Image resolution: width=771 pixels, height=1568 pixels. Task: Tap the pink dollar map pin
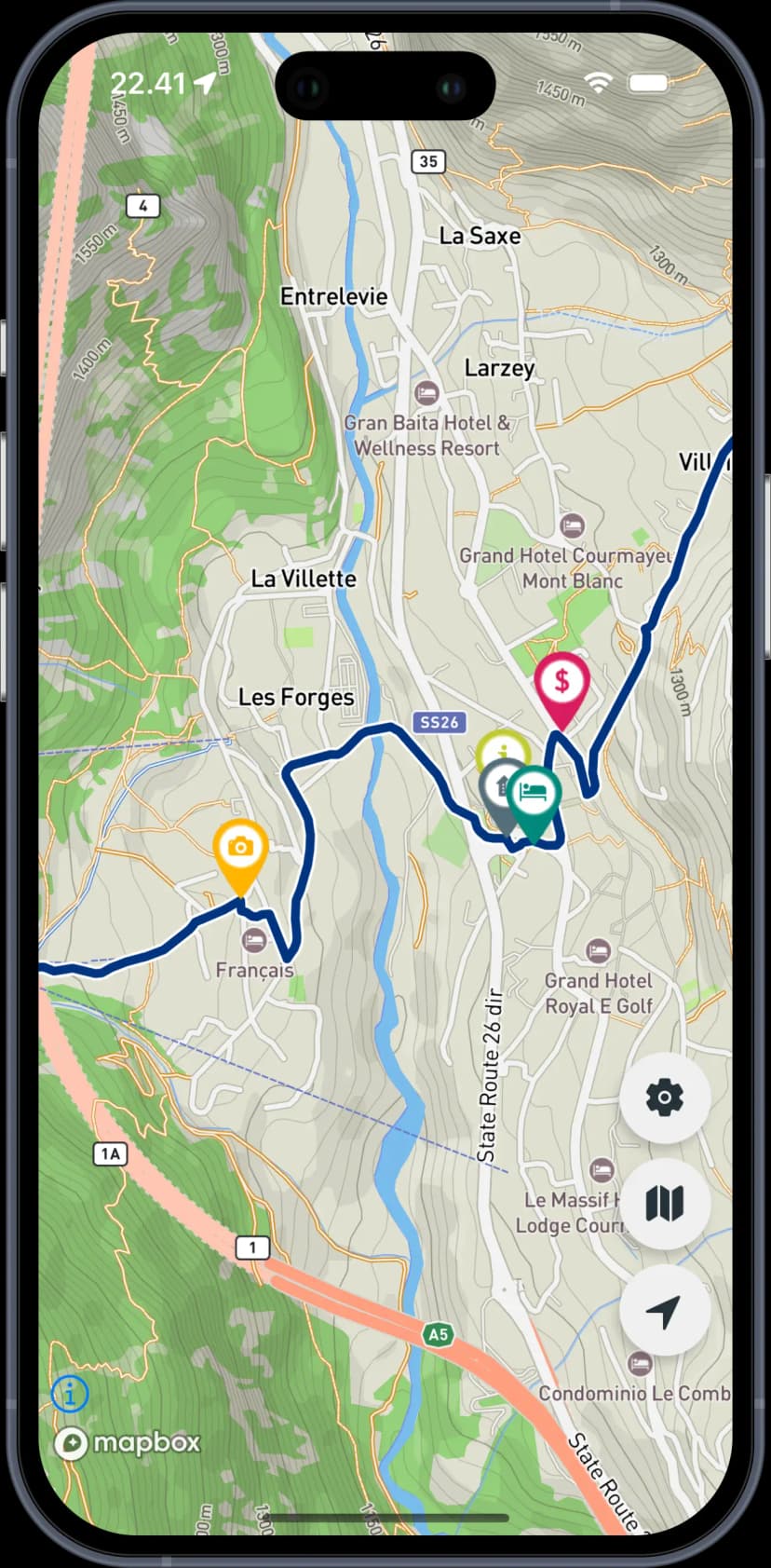(561, 682)
